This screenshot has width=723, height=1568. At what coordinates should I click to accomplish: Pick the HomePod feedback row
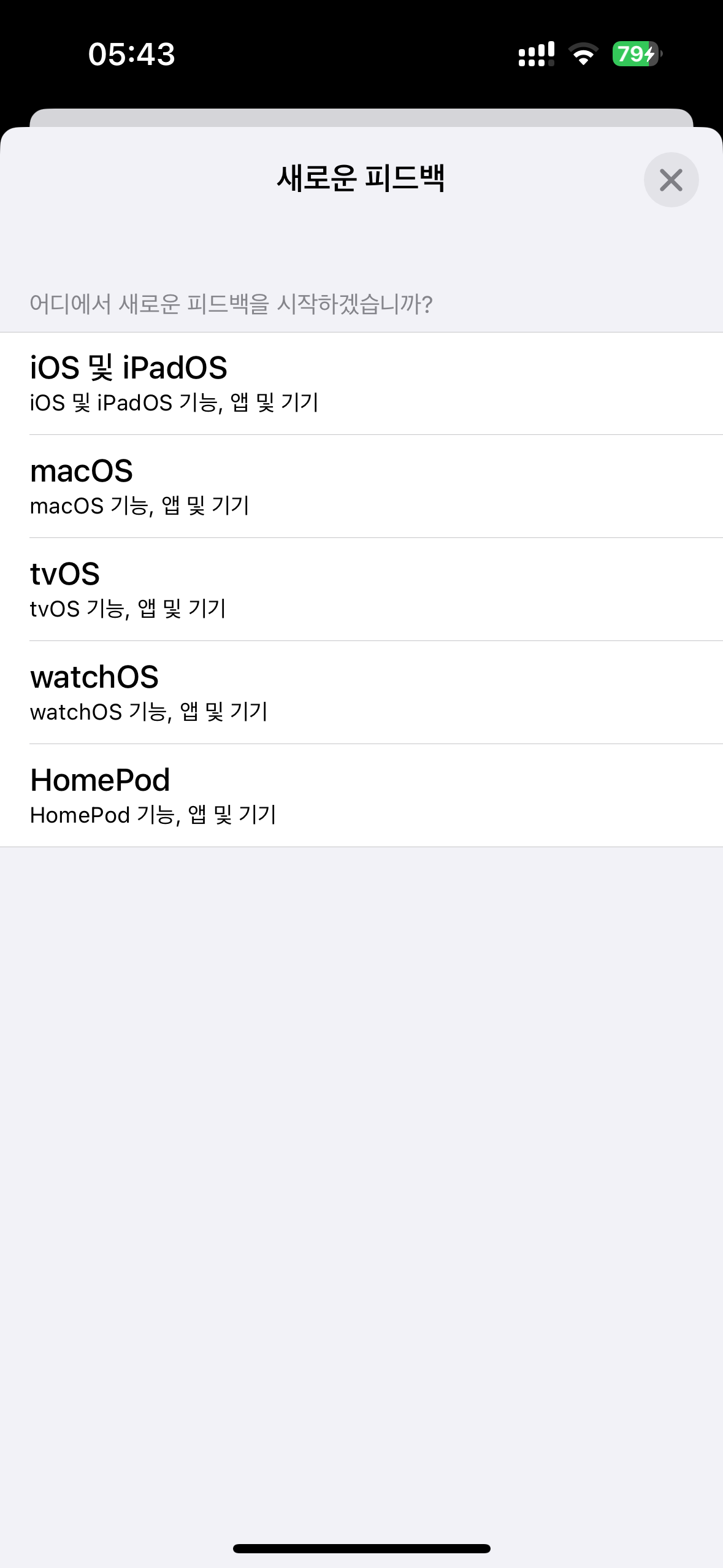coord(361,796)
